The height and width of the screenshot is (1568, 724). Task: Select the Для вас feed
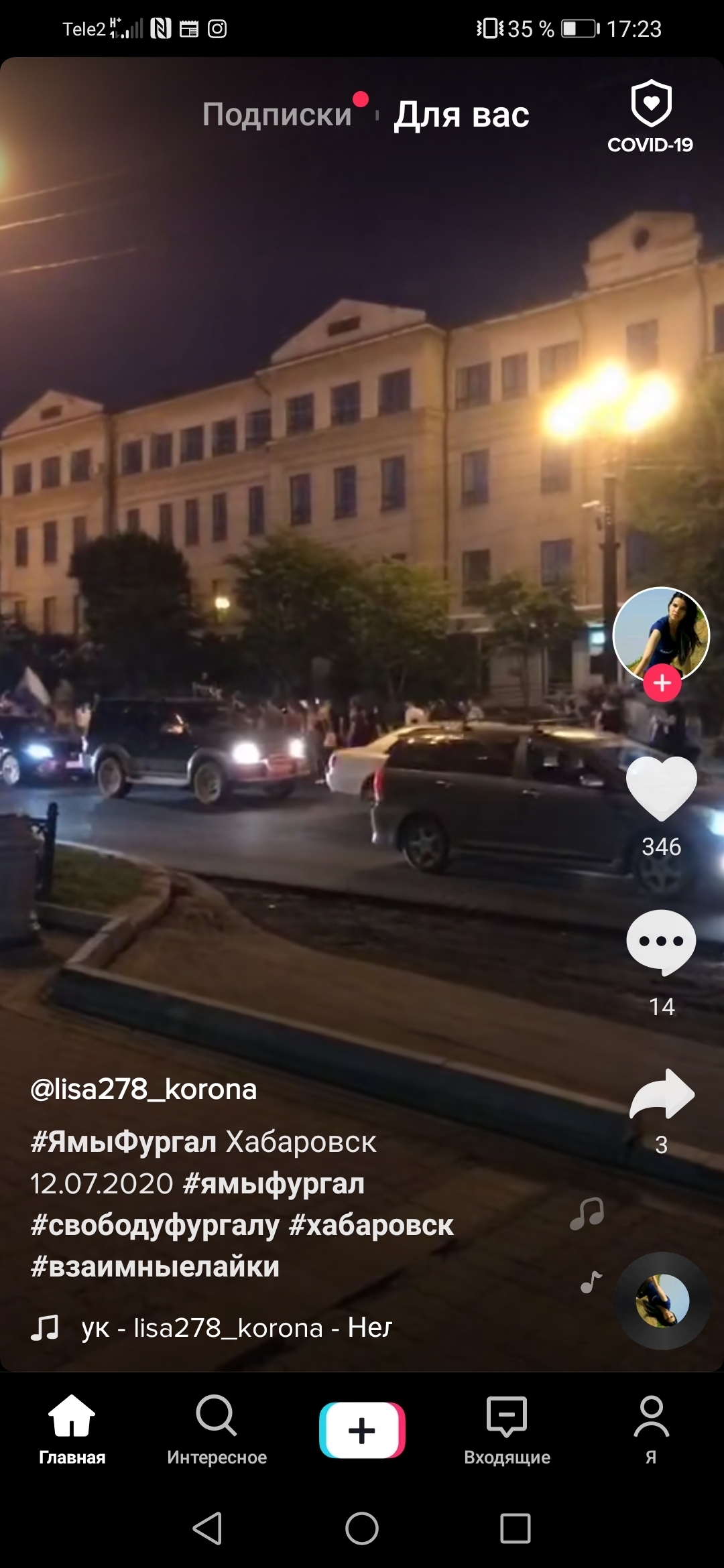point(461,115)
